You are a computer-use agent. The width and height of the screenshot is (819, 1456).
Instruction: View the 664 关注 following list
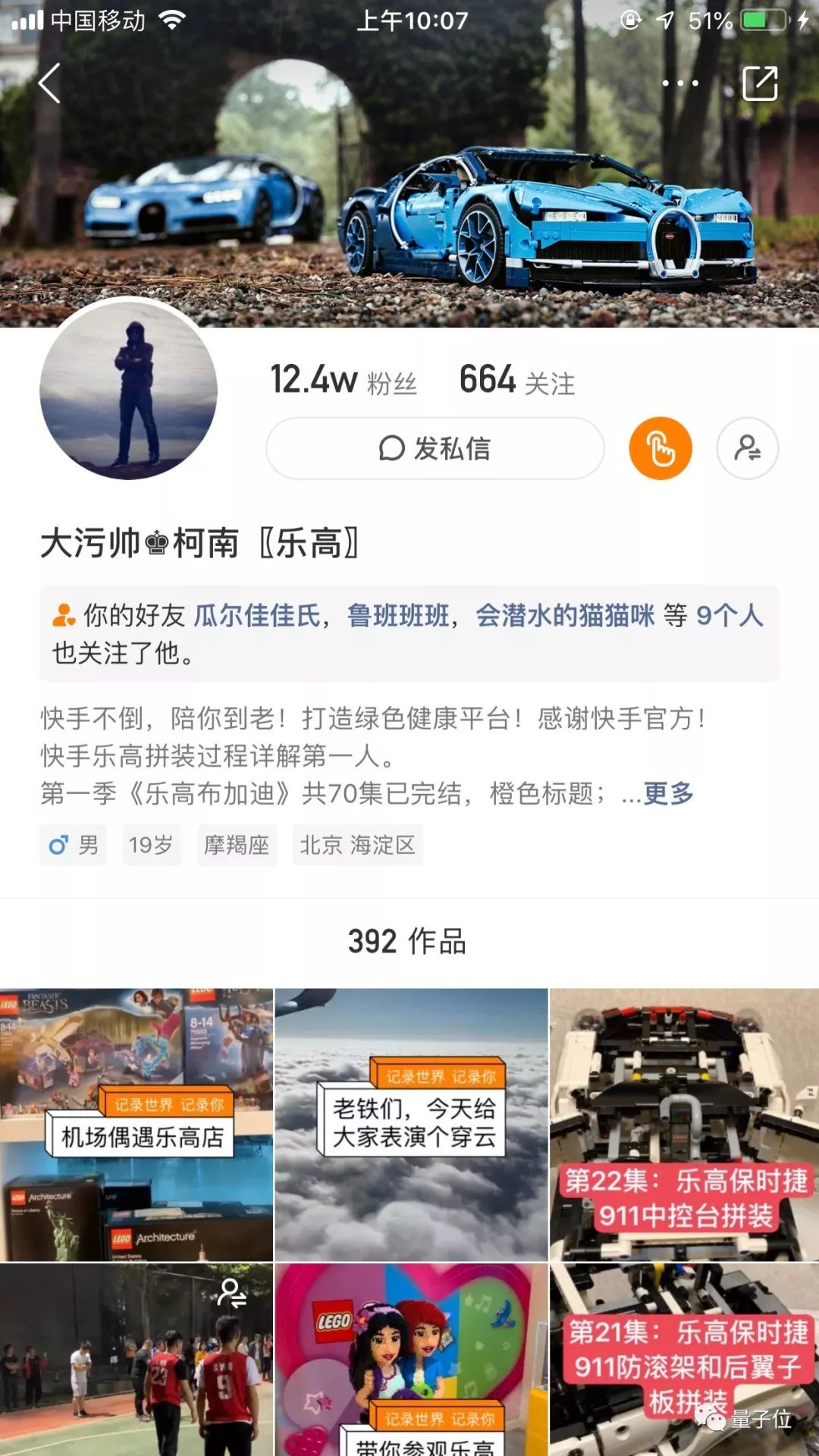(x=517, y=380)
